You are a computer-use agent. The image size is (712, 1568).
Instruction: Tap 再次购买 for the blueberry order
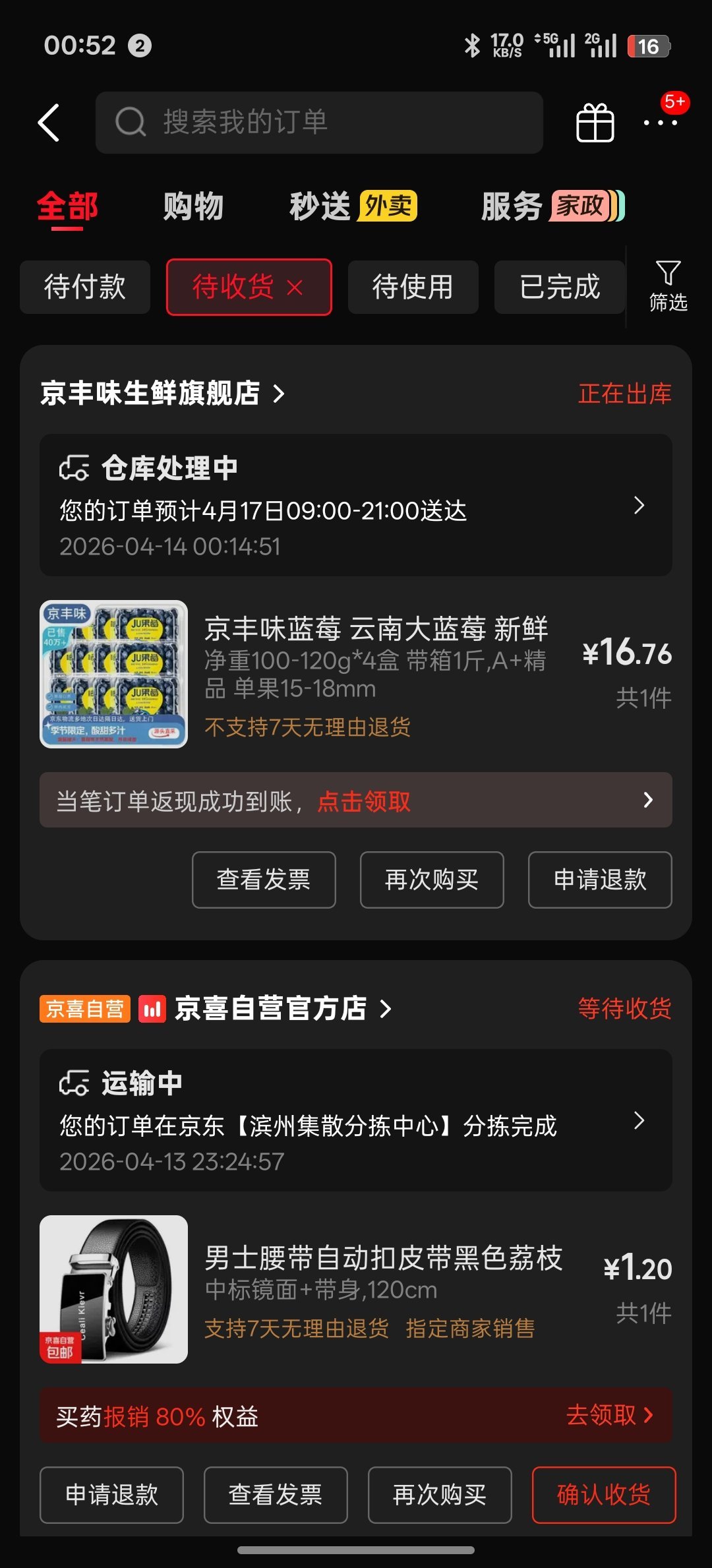[x=432, y=880]
